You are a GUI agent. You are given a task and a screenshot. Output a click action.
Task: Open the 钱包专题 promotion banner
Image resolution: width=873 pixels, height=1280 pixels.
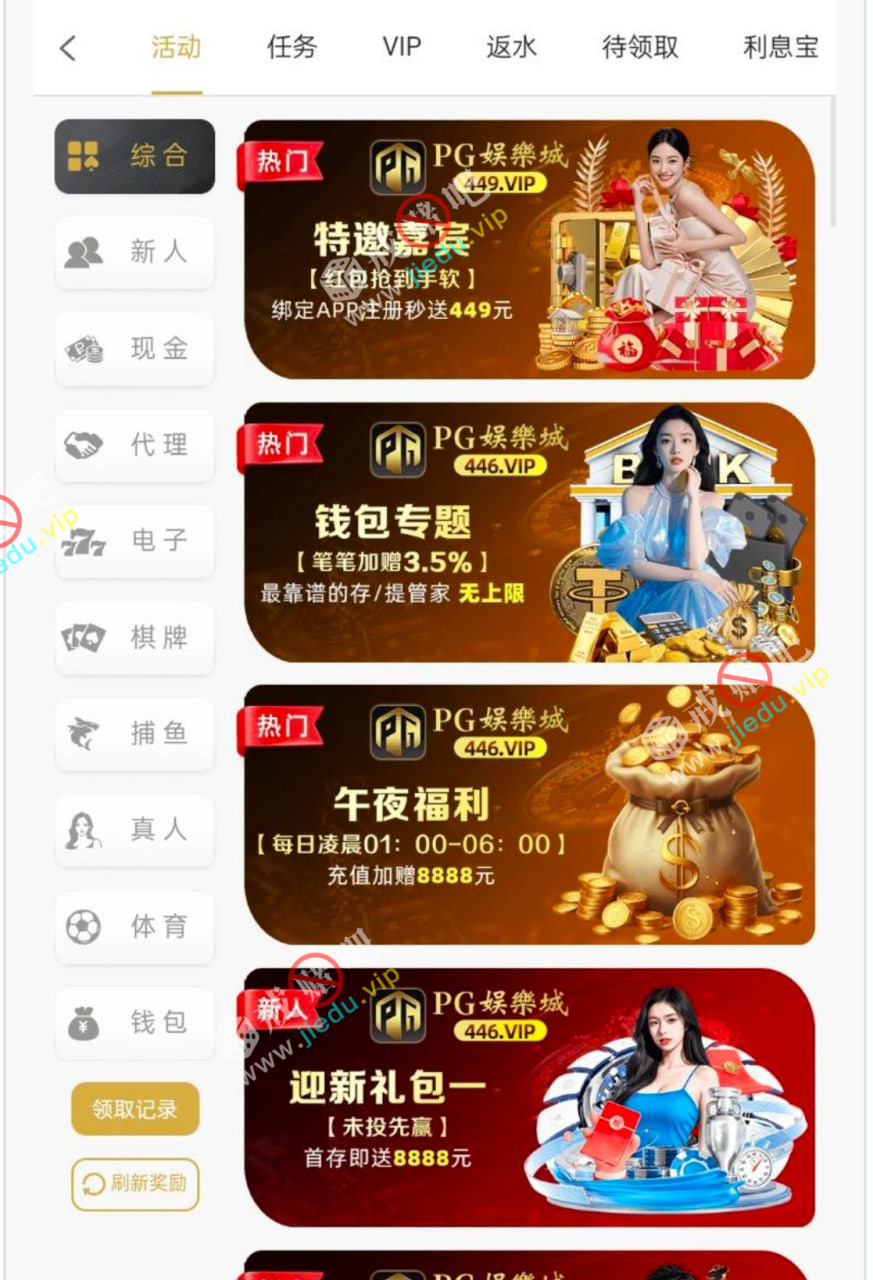point(529,532)
